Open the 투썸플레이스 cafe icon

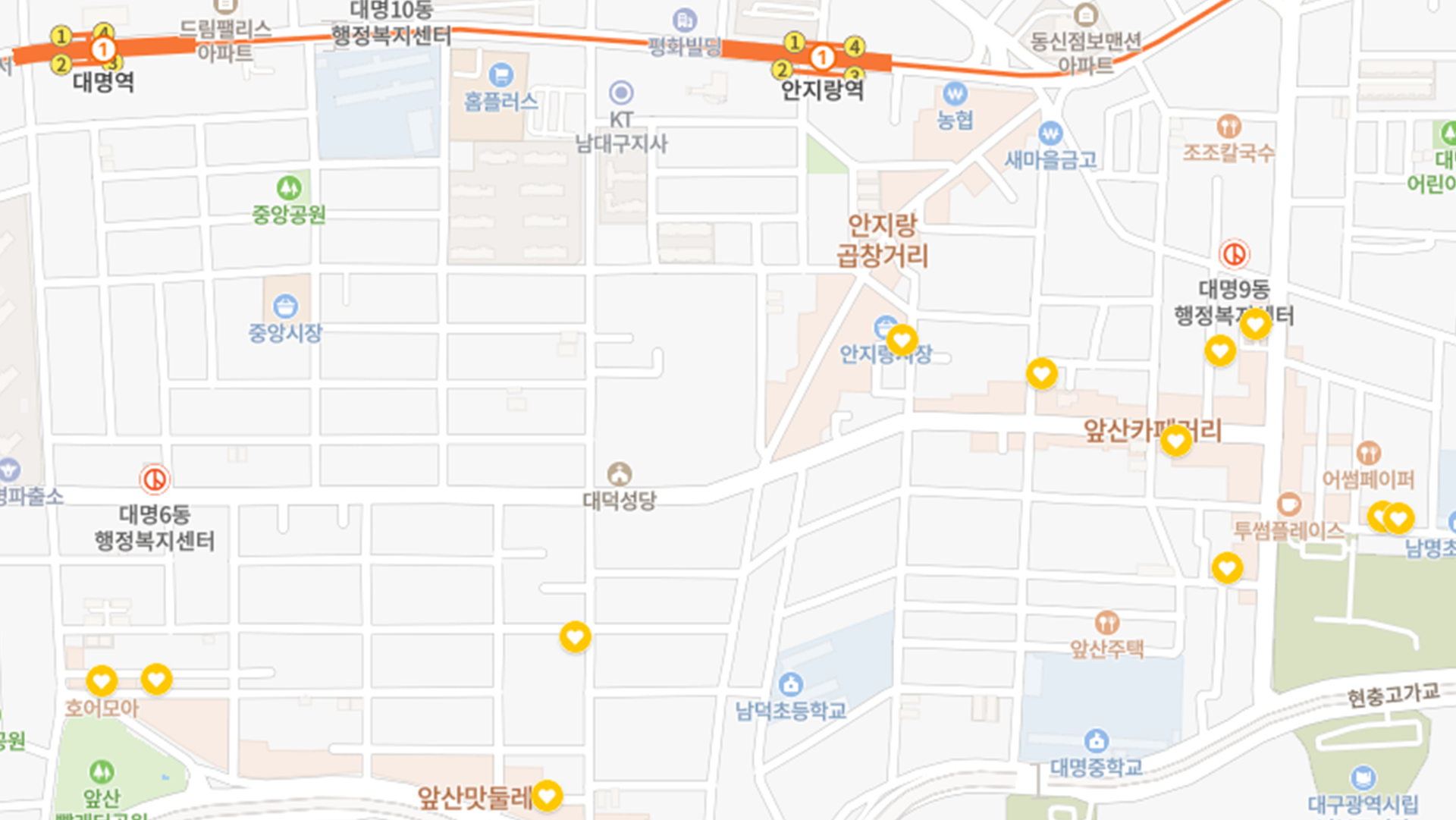[1288, 504]
